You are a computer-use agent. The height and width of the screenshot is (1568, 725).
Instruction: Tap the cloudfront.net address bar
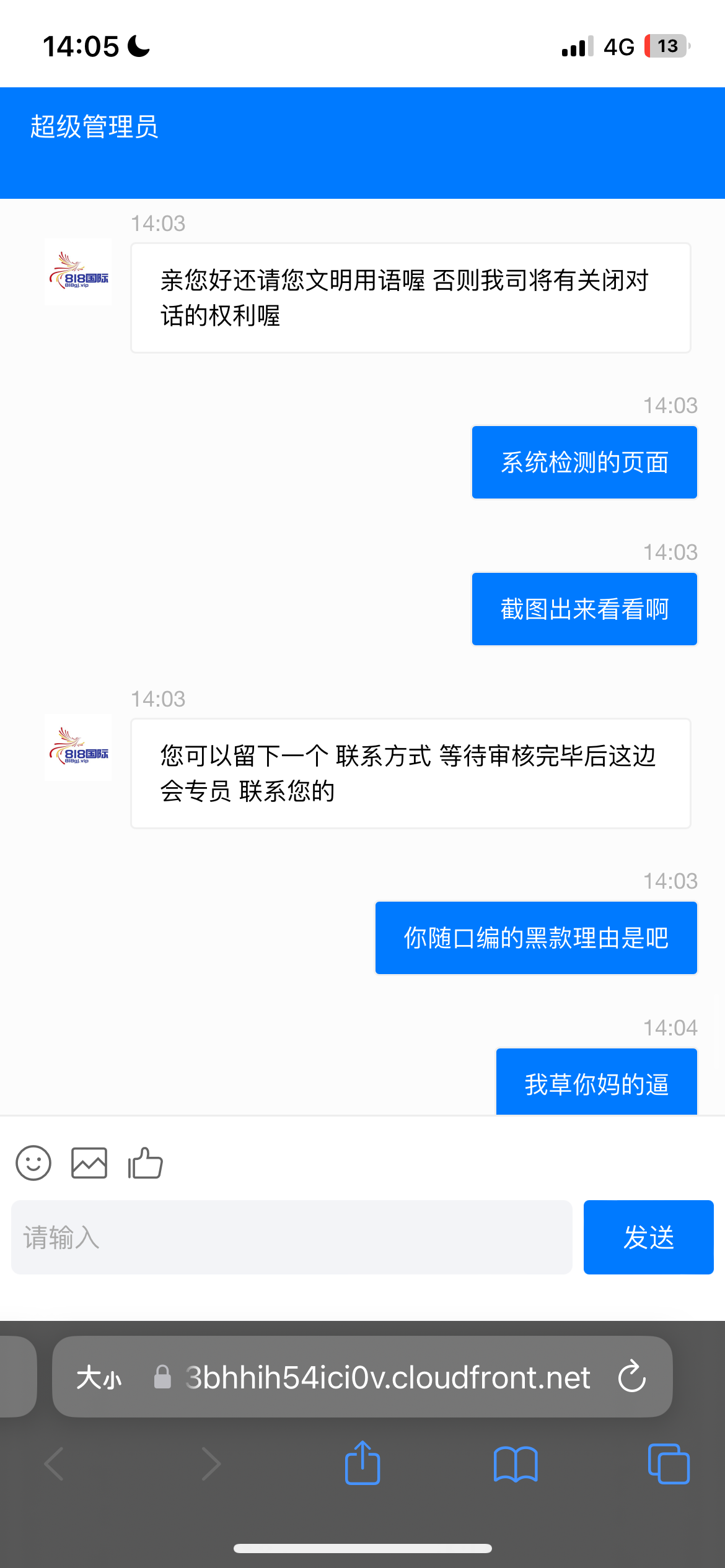(372, 1377)
